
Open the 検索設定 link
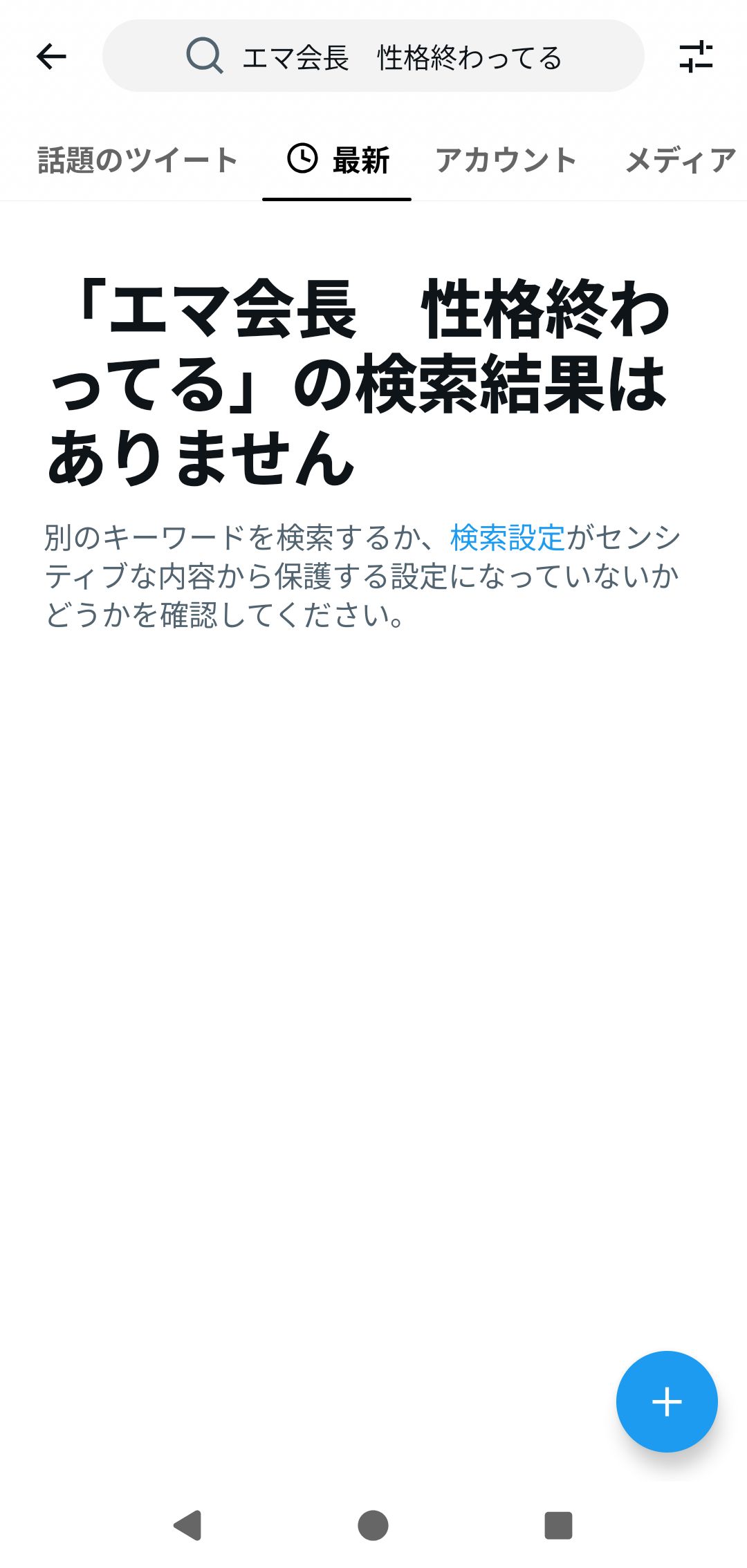pos(508,538)
